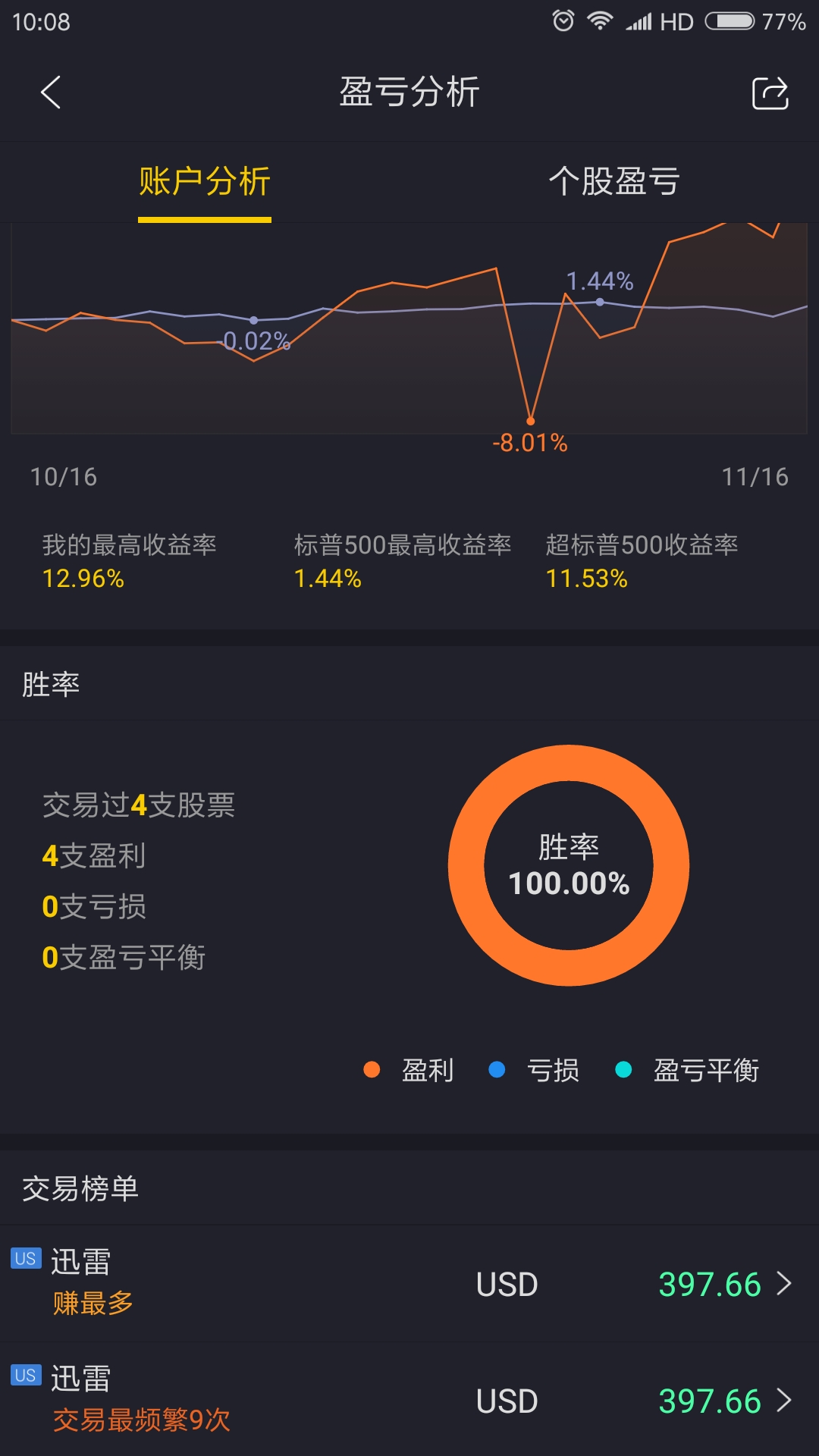Open the 迅雷 交易最频繁9次 row
Viewport: 819px width, 1456px height.
pos(409,1401)
